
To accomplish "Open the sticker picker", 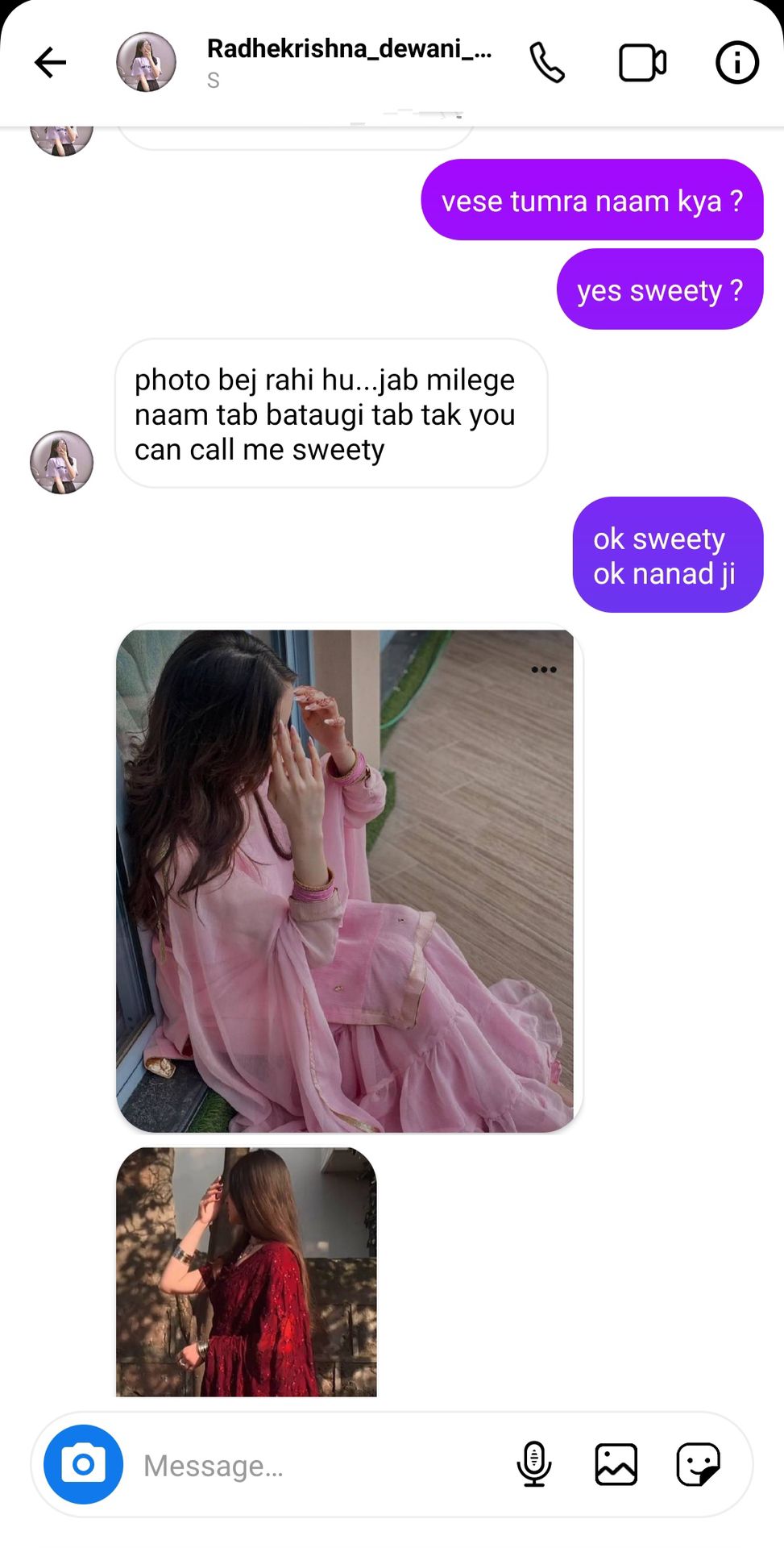I will click(x=698, y=1464).
